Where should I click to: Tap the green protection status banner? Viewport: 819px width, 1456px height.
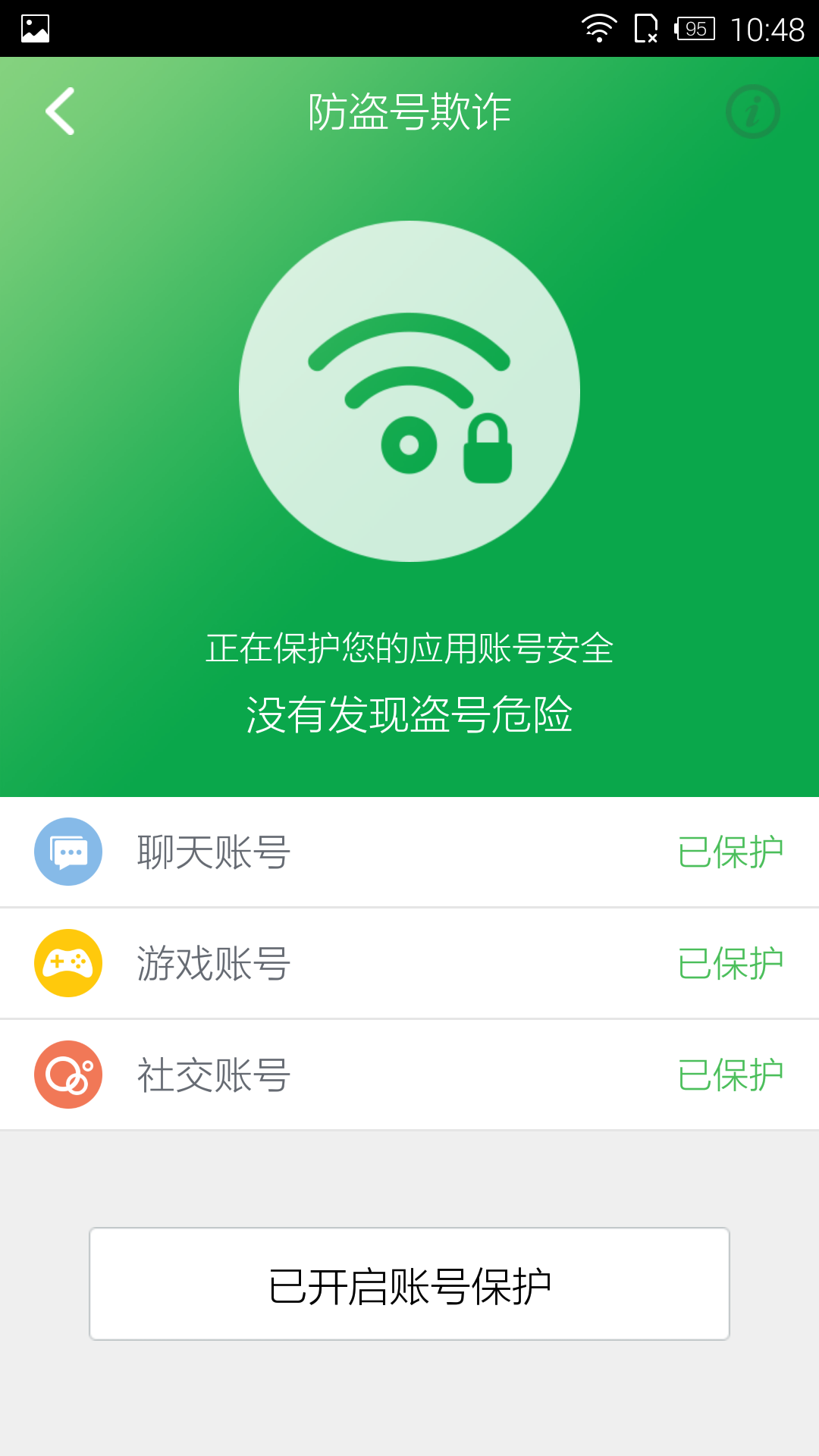(409, 455)
